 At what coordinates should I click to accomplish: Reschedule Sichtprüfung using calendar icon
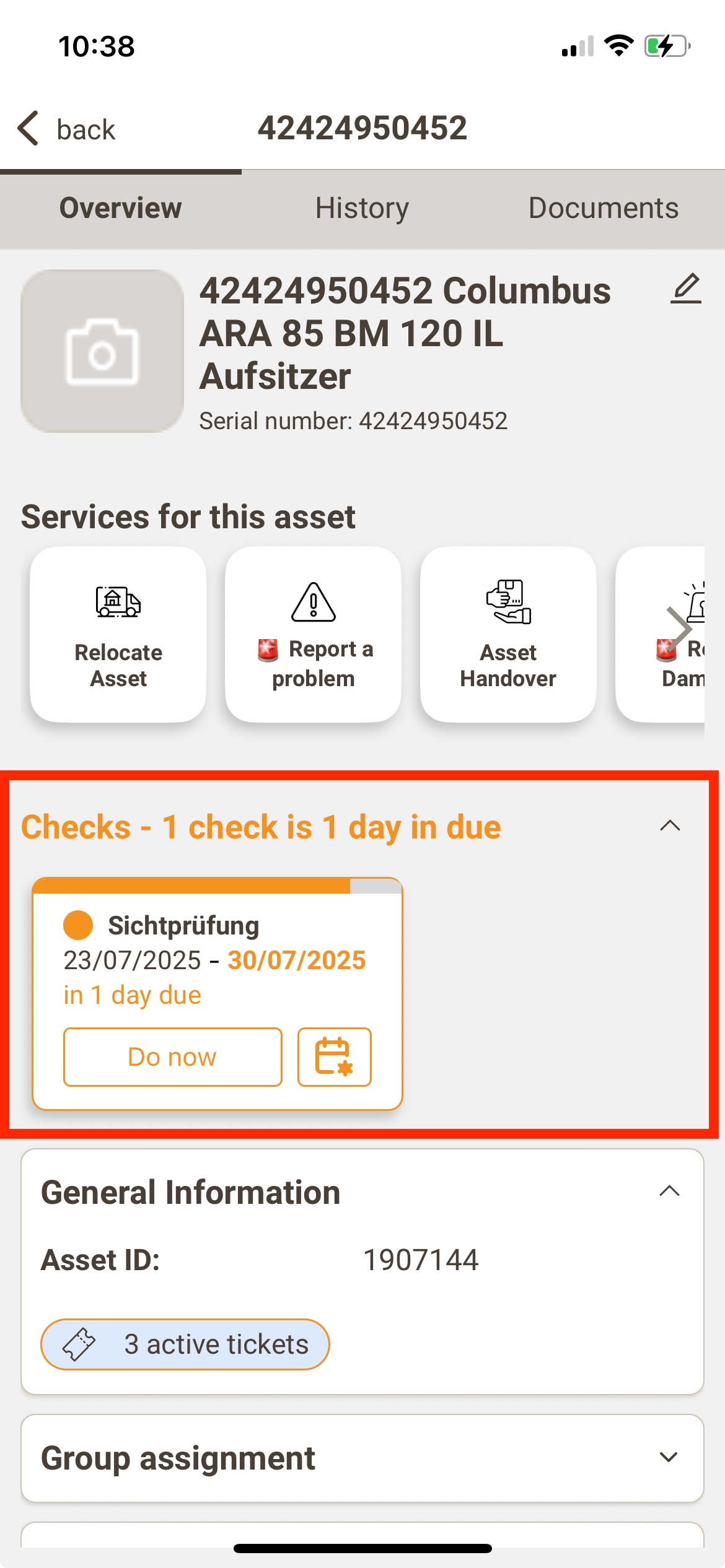334,1057
